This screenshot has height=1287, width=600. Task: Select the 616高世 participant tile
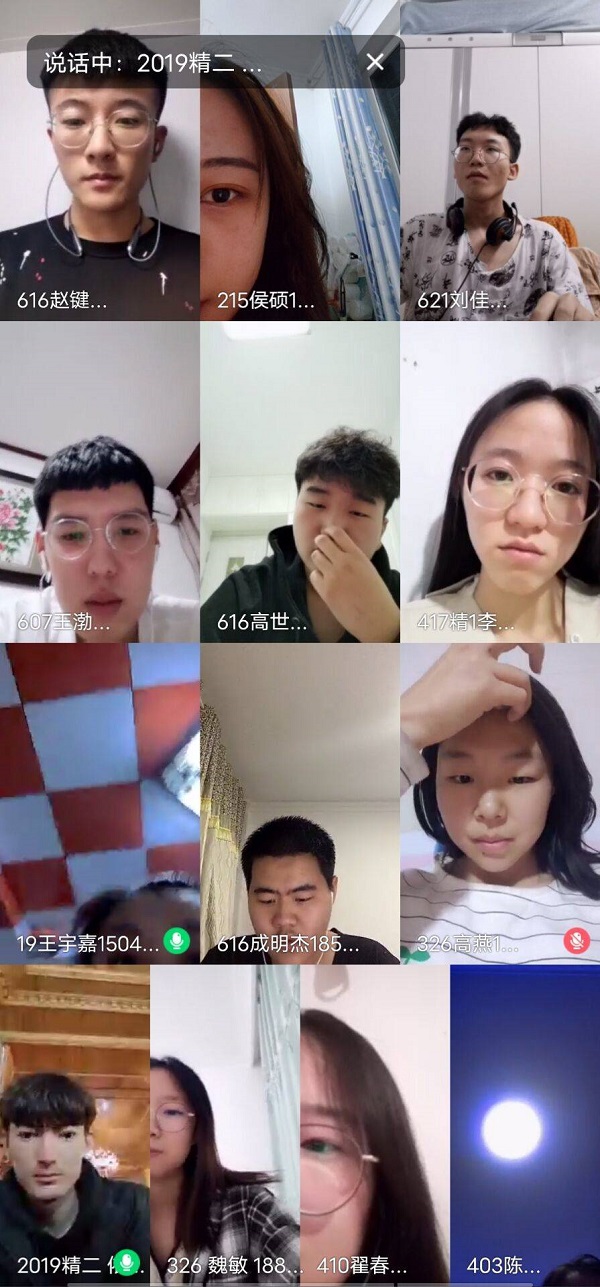coord(300,482)
